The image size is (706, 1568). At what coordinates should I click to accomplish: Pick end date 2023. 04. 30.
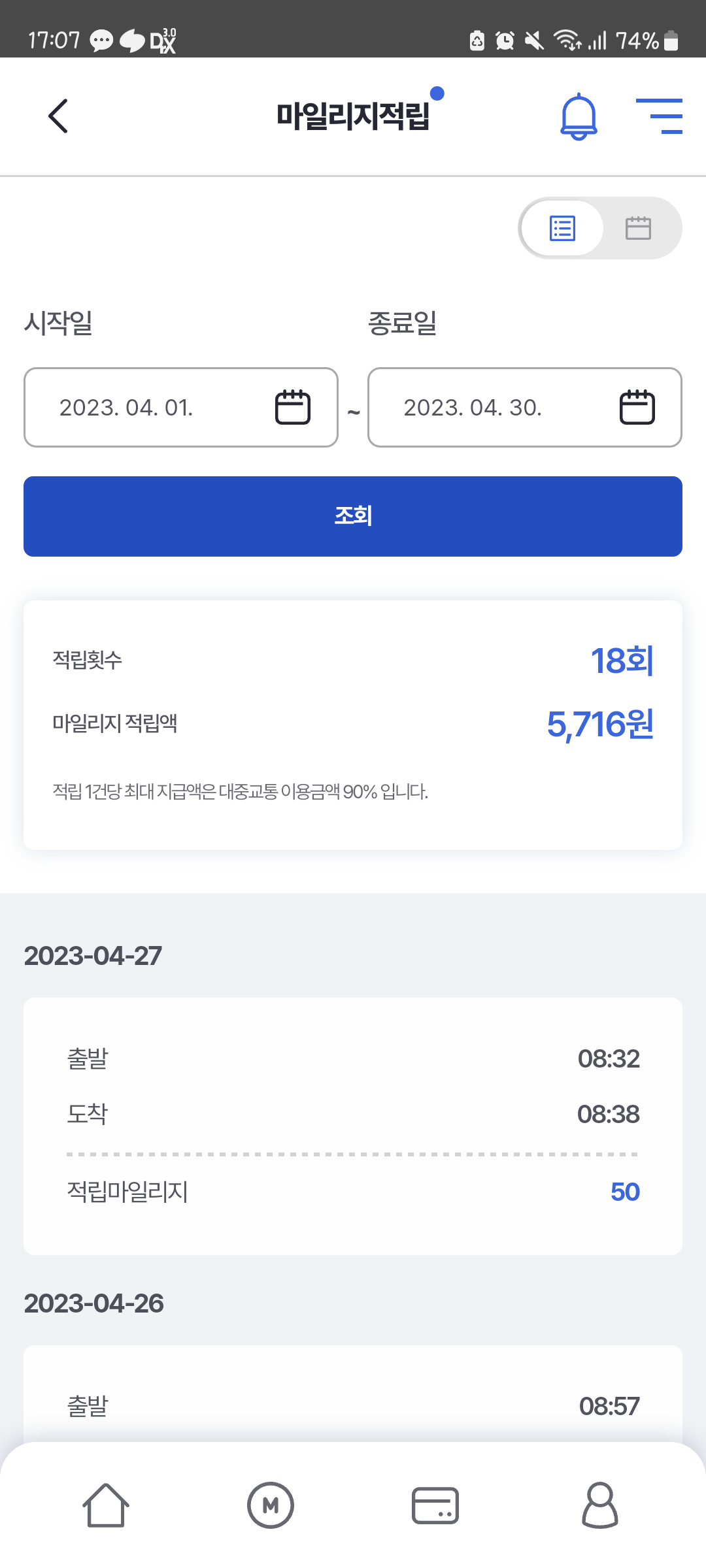524,408
